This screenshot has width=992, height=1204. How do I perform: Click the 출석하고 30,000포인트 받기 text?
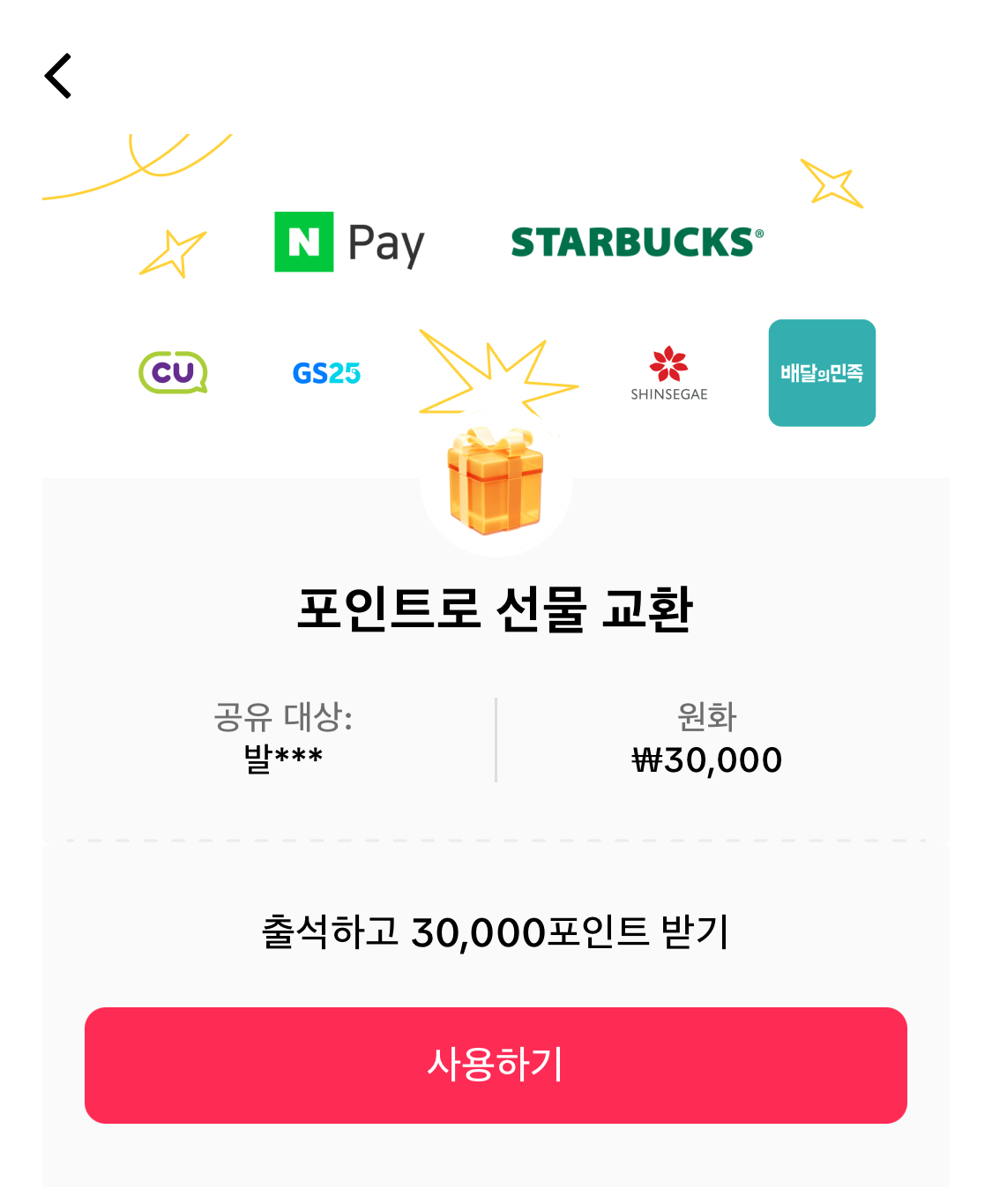496,931
